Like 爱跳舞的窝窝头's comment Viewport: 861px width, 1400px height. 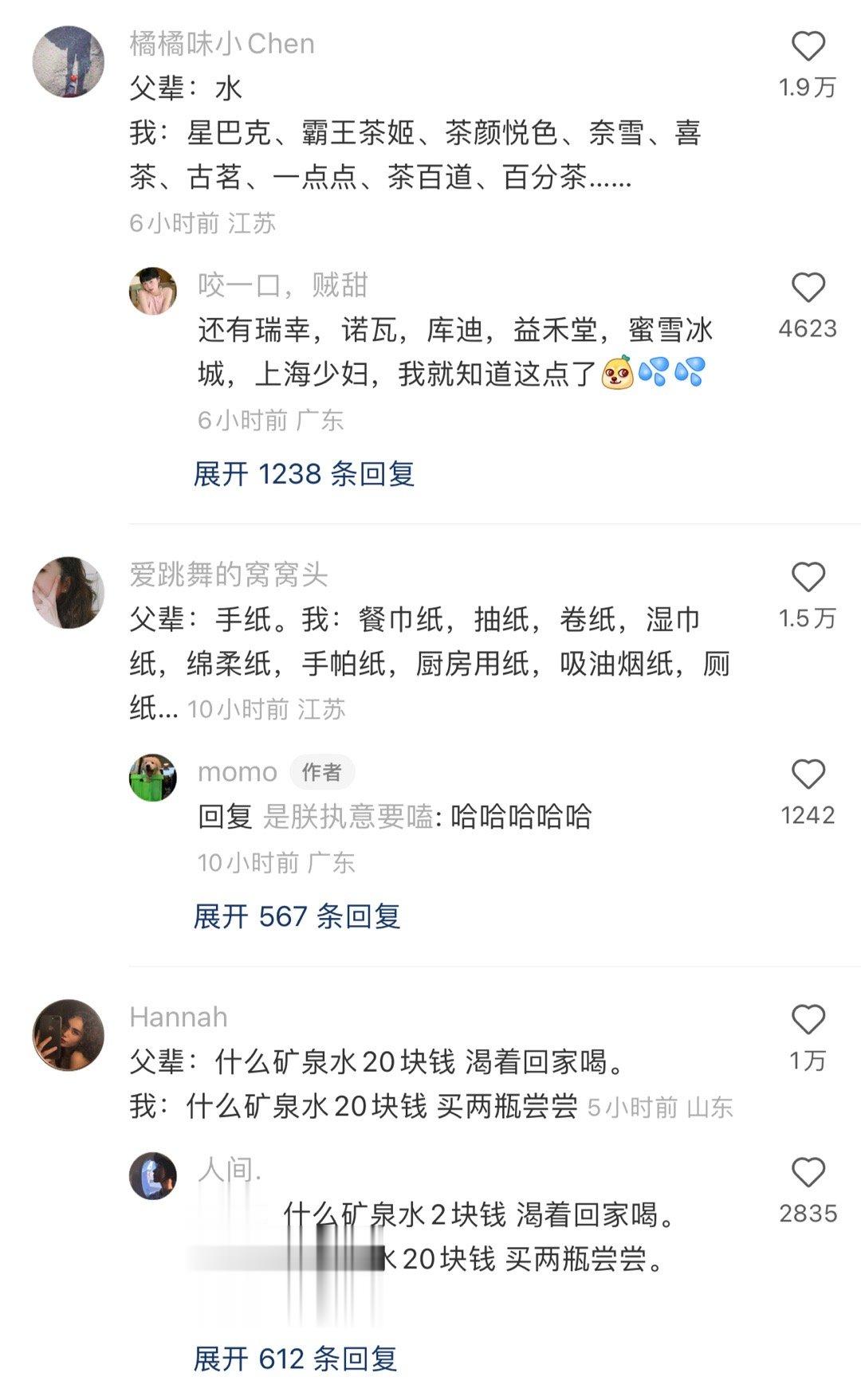(x=808, y=577)
